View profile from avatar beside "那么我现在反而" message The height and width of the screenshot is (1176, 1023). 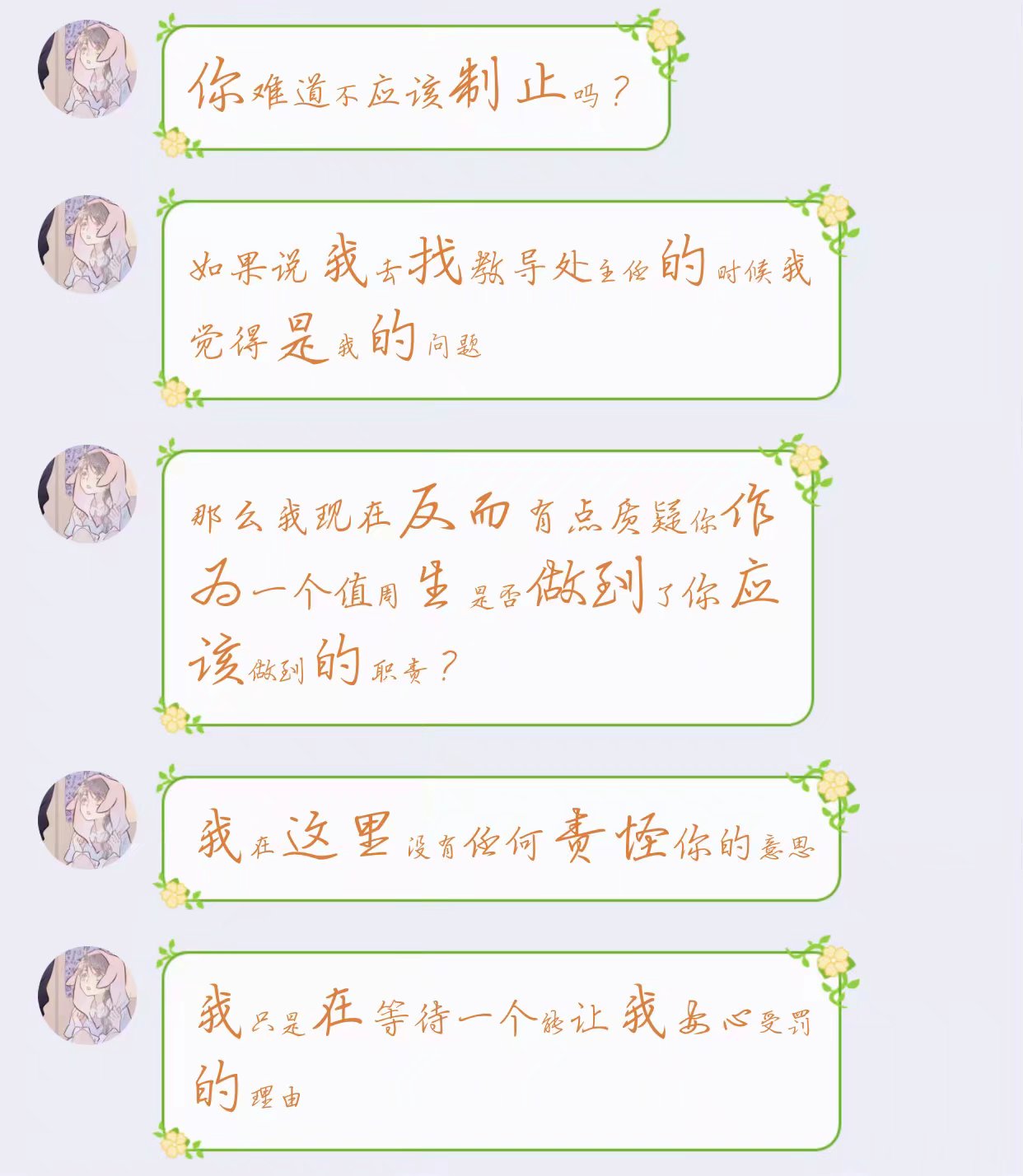coord(87,494)
